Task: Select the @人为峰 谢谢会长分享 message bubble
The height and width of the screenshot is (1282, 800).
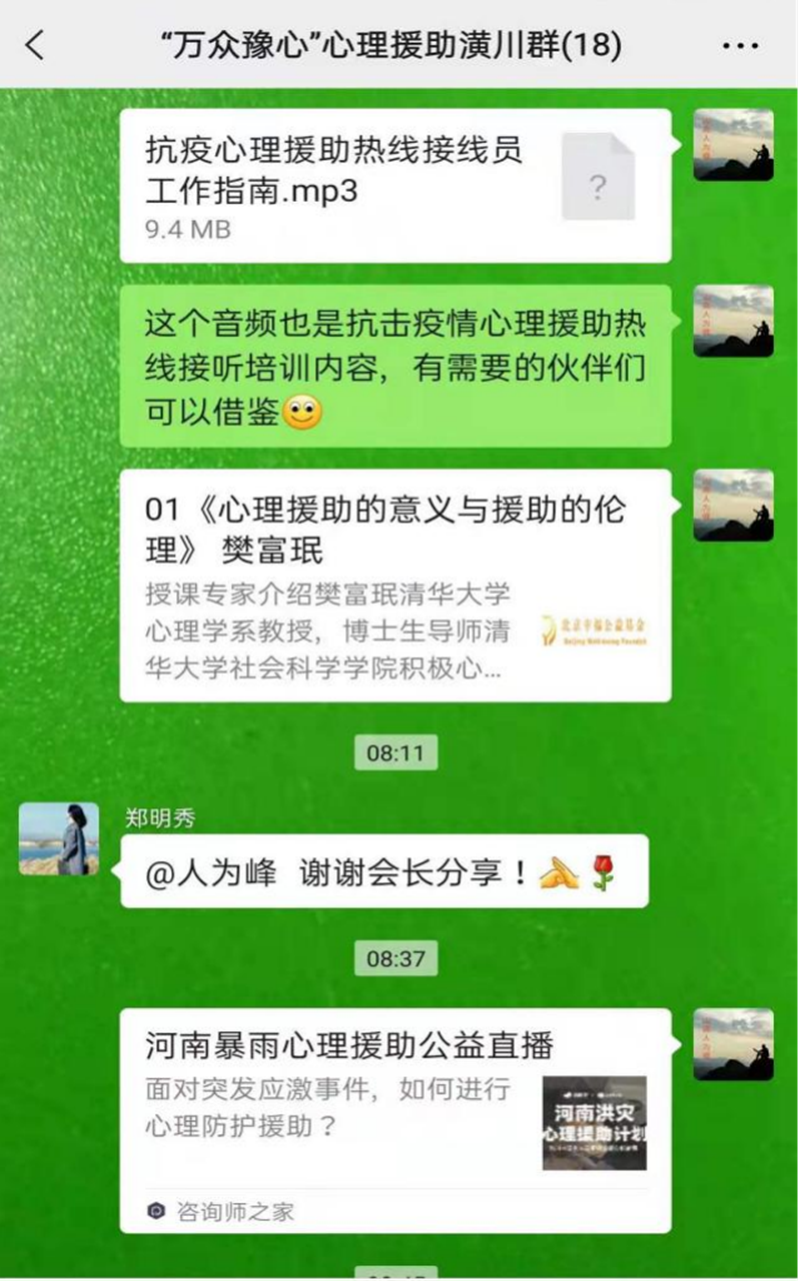Action: coord(380,869)
